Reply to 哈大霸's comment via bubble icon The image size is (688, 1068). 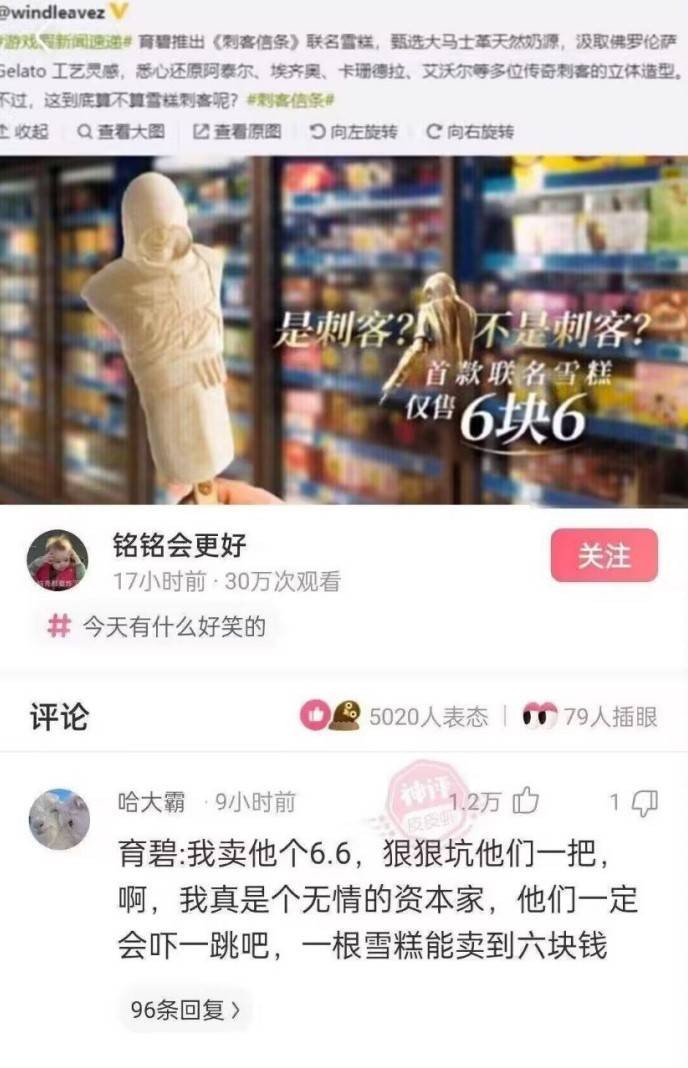[646, 801]
